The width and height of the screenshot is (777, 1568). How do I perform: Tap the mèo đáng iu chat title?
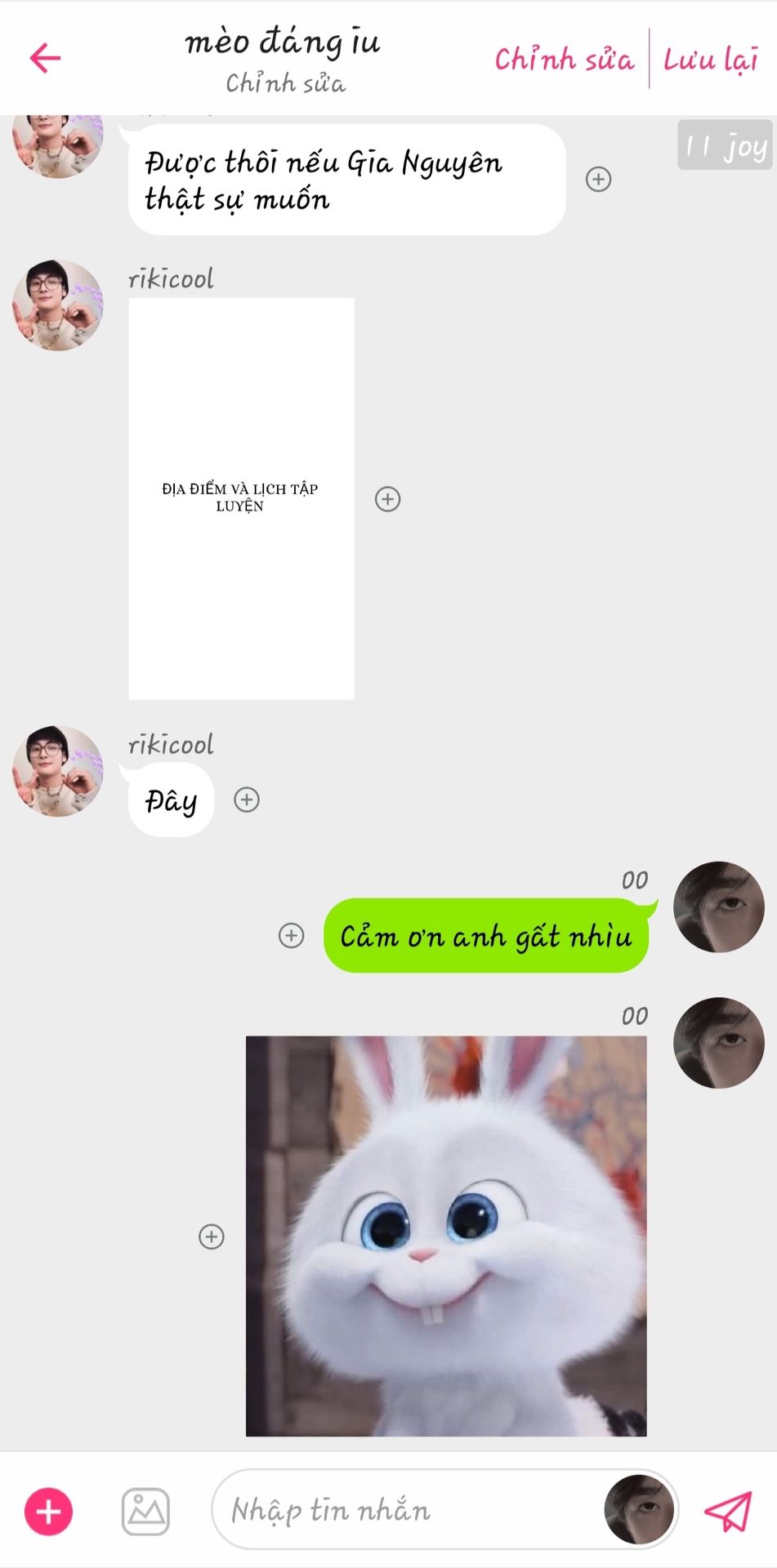point(283,42)
